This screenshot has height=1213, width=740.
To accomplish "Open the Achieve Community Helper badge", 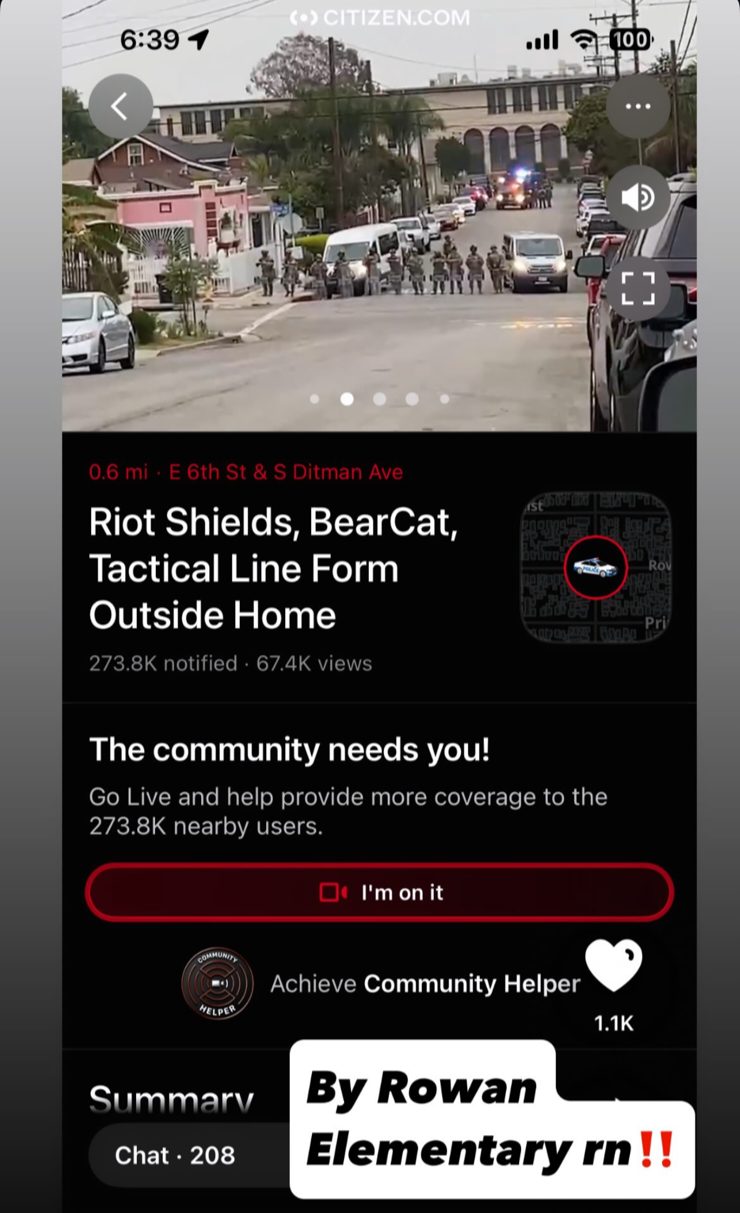I will click(217, 983).
